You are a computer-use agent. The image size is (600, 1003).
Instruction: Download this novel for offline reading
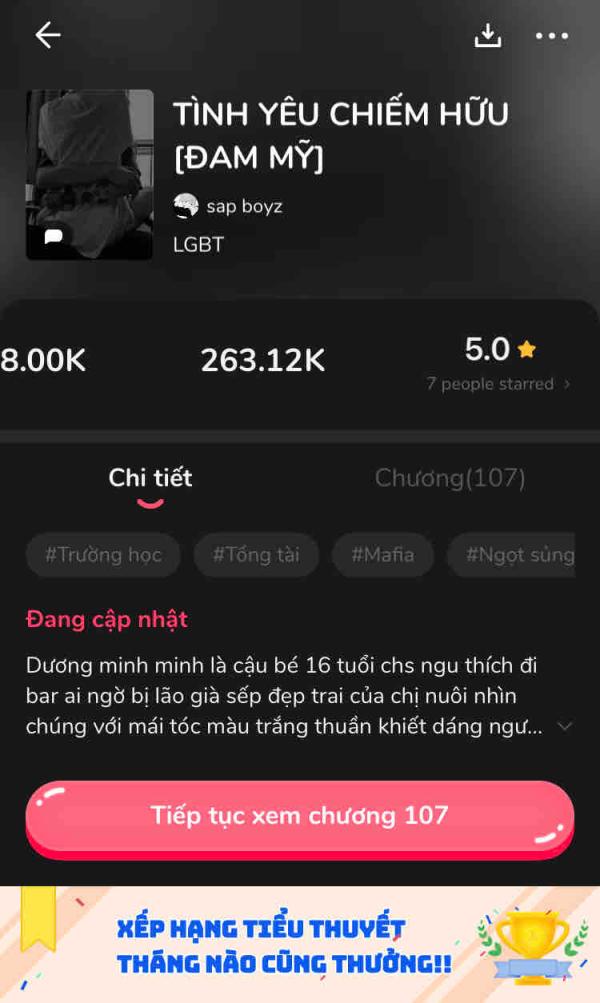click(x=487, y=36)
